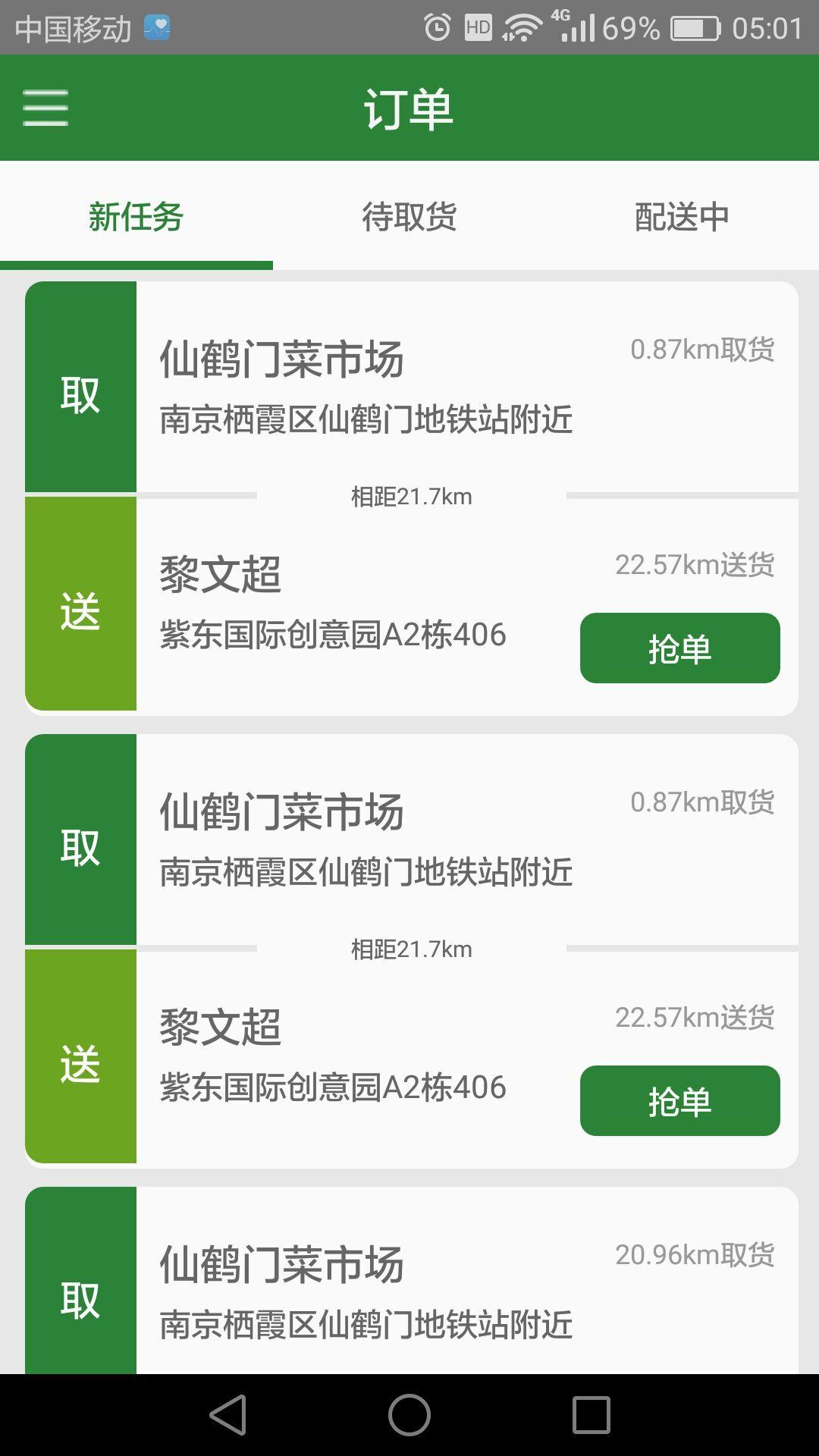The width and height of the screenshot is (819, 1456).
Task: Switch to the 待取货 tab
Action: [x=409, y=216]
